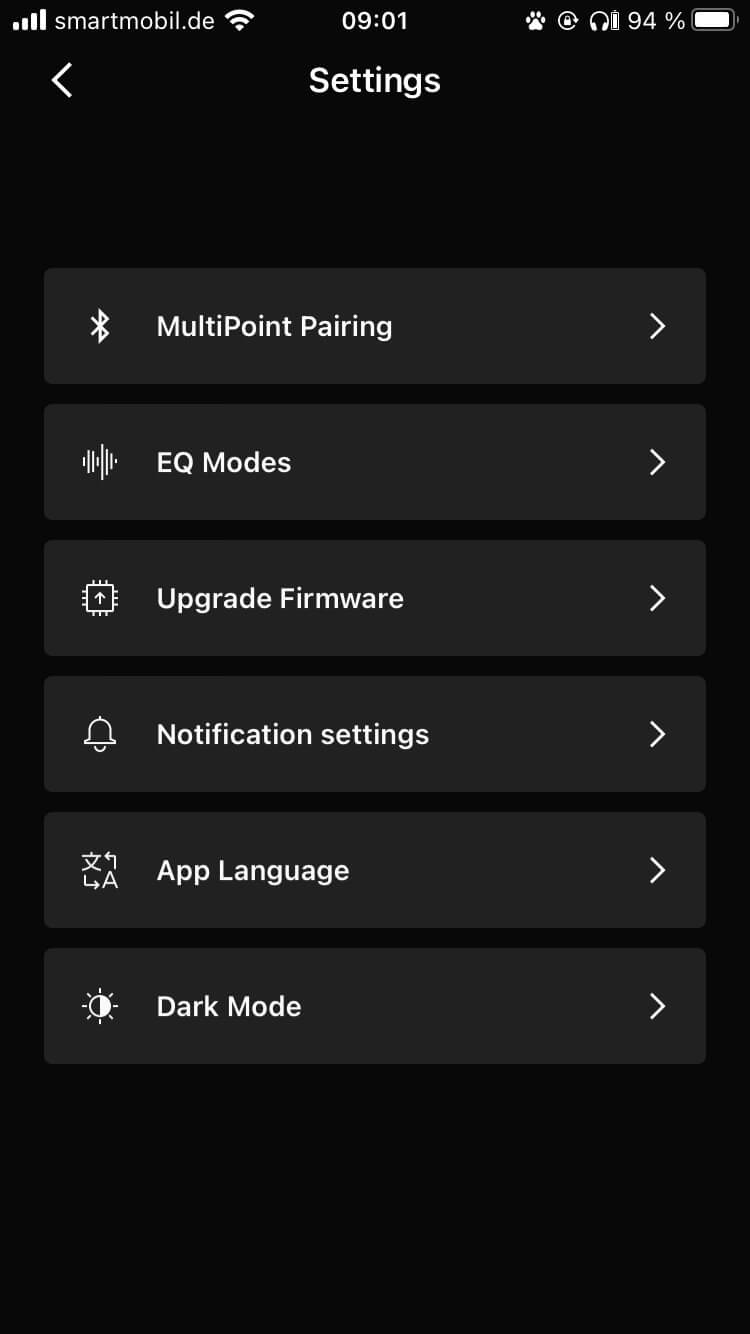Open the EQ Modes row
This screenshot has height=1334, width=750.
[x=374, y=462]
